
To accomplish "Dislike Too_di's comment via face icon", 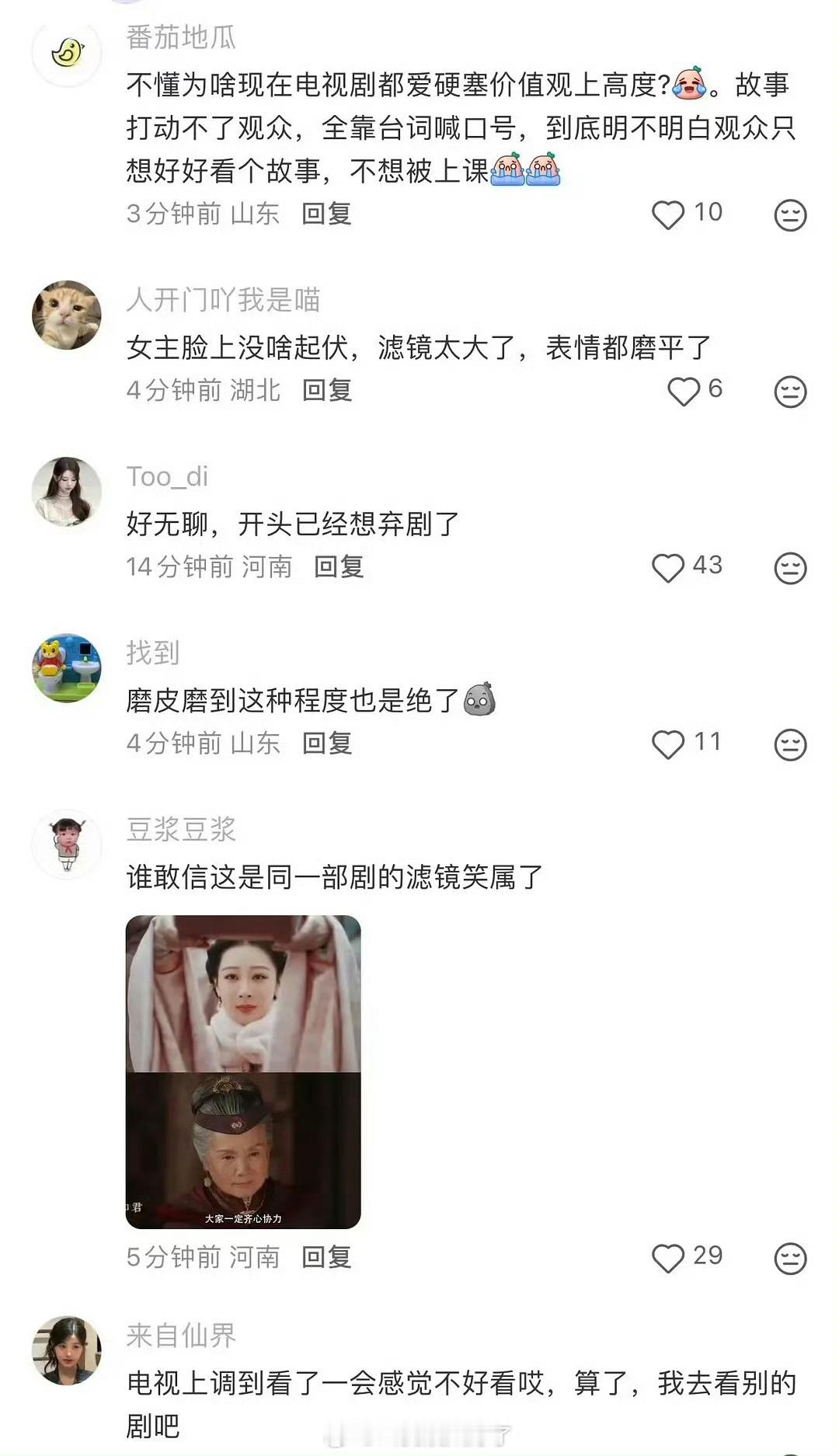I will click(x=790, y=568).
